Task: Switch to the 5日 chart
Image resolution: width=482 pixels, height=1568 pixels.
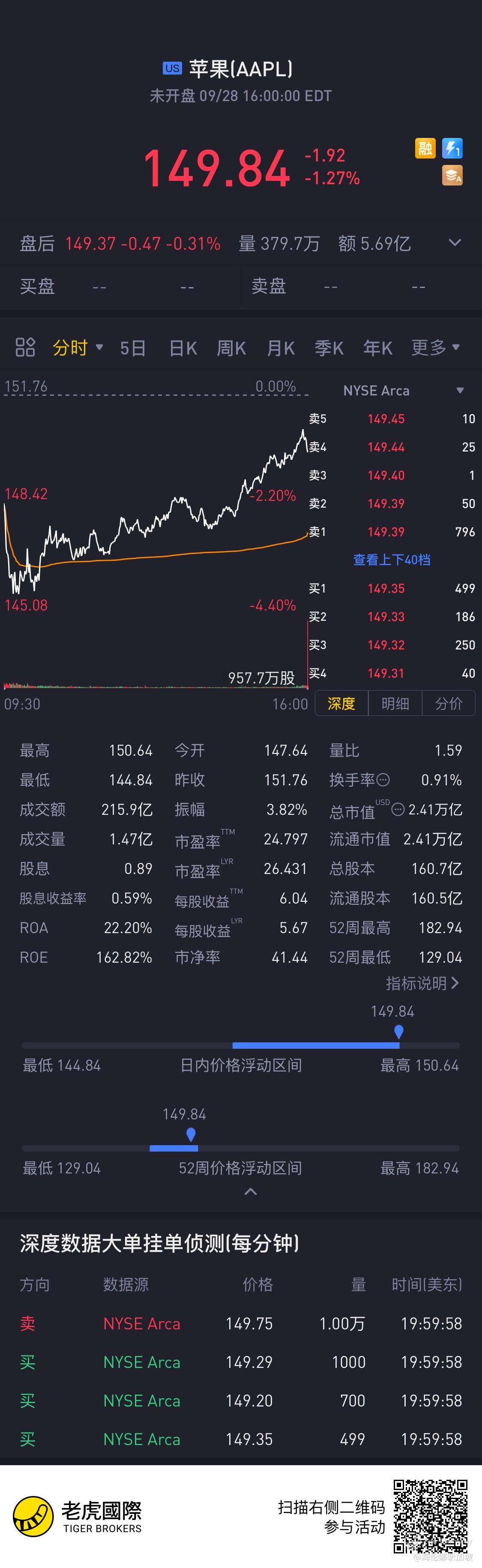Action: 133,348
